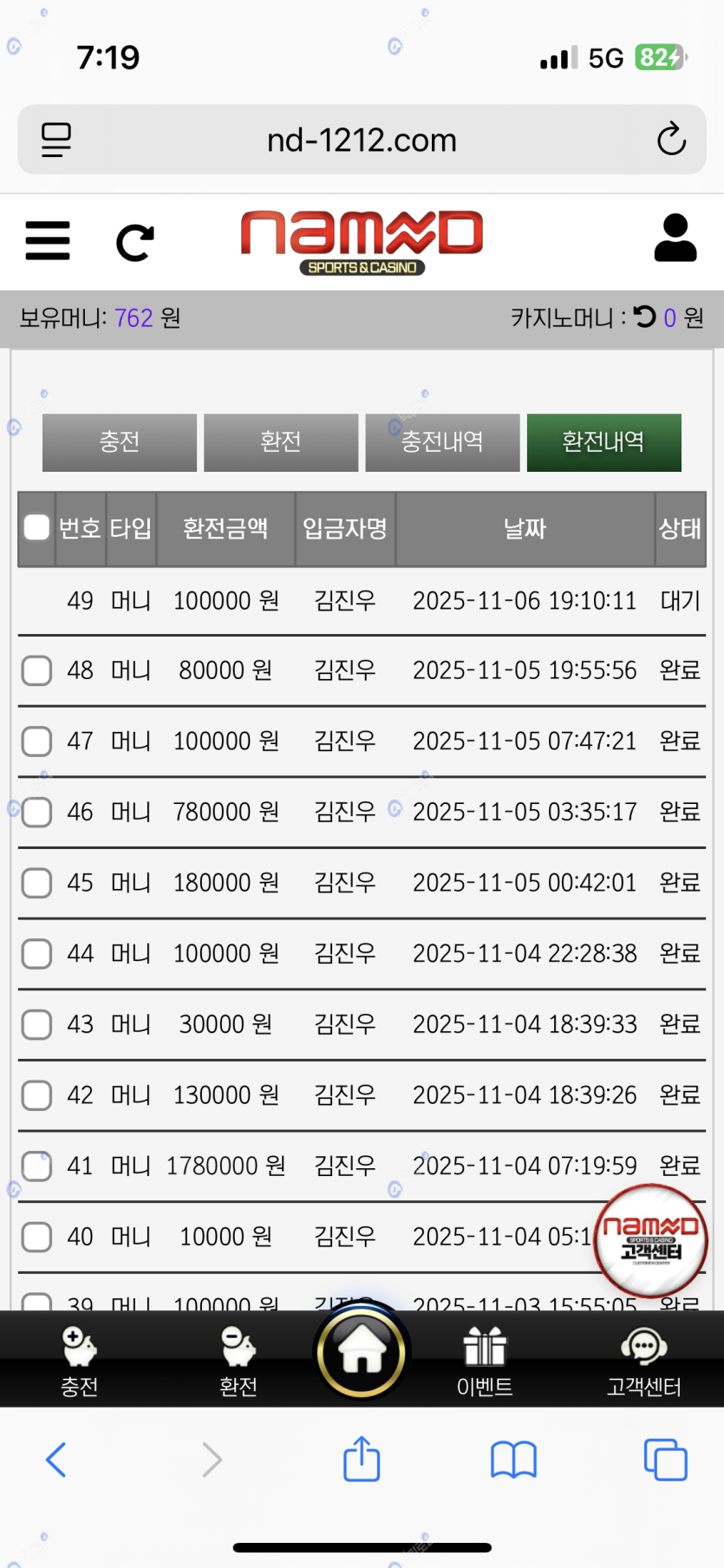
Task: Open the user profile icon
Action: coord(675,238)
